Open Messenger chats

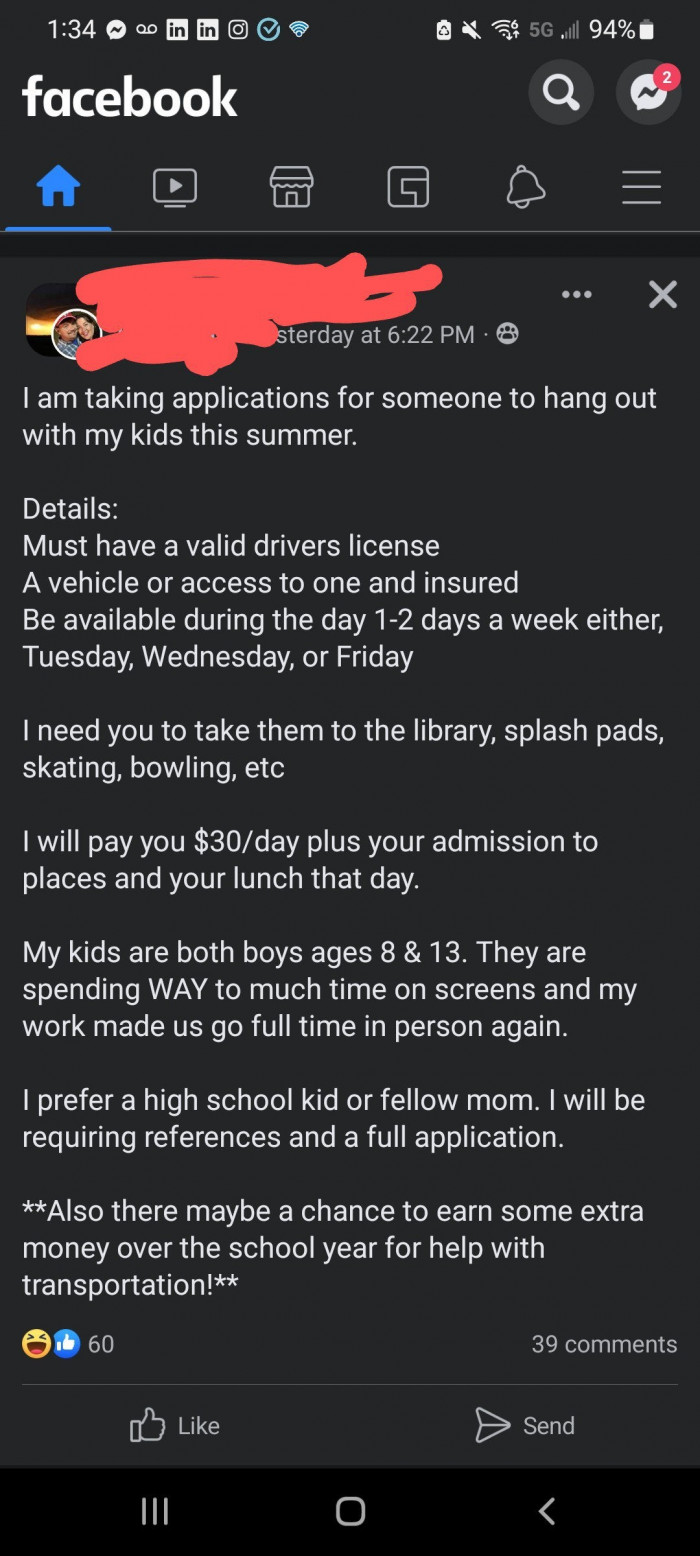pos(648,94)
